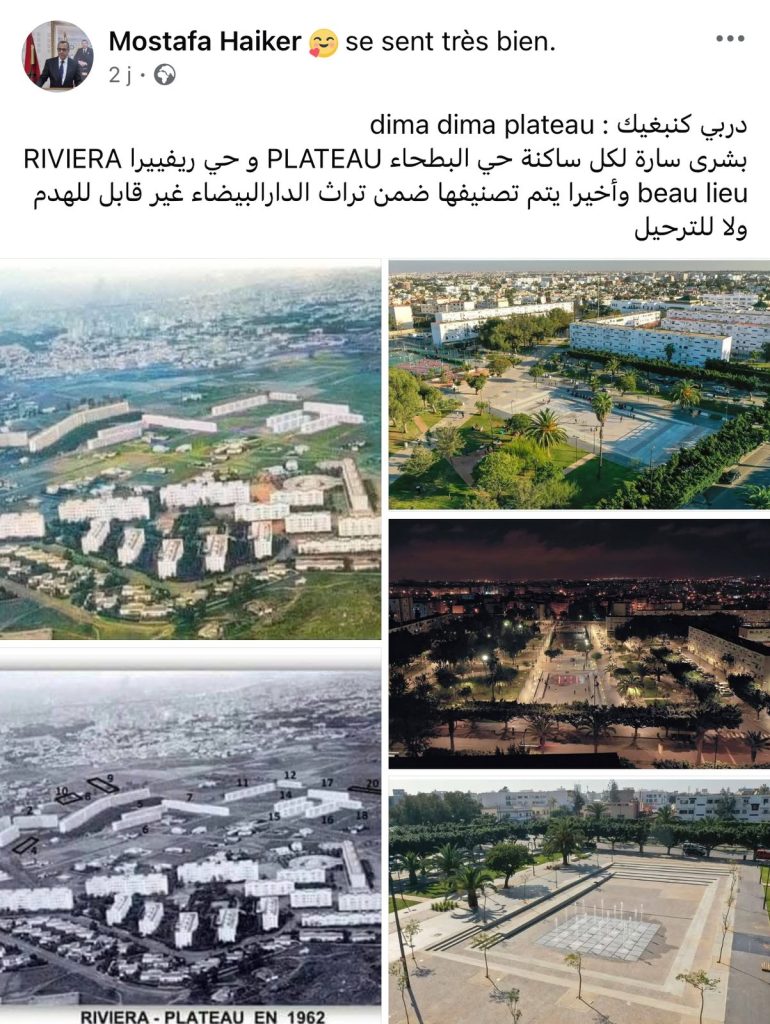
Task: Open the post's three-dot options menu
Action: pos(729,39)
